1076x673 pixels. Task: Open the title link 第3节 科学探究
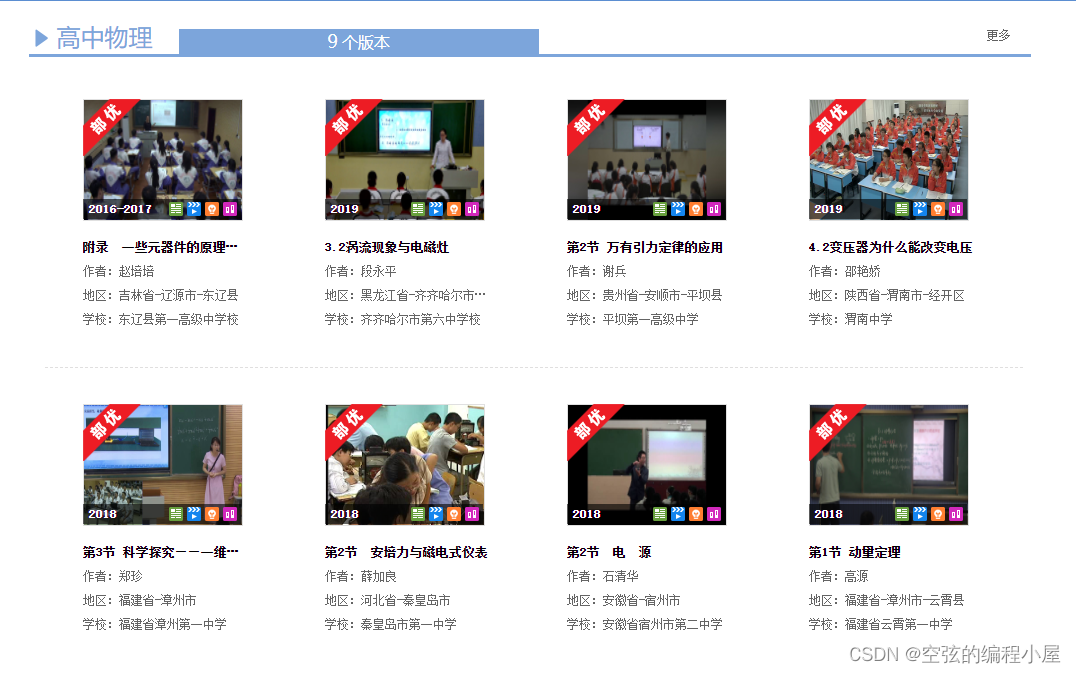click(x=160, y=552)
